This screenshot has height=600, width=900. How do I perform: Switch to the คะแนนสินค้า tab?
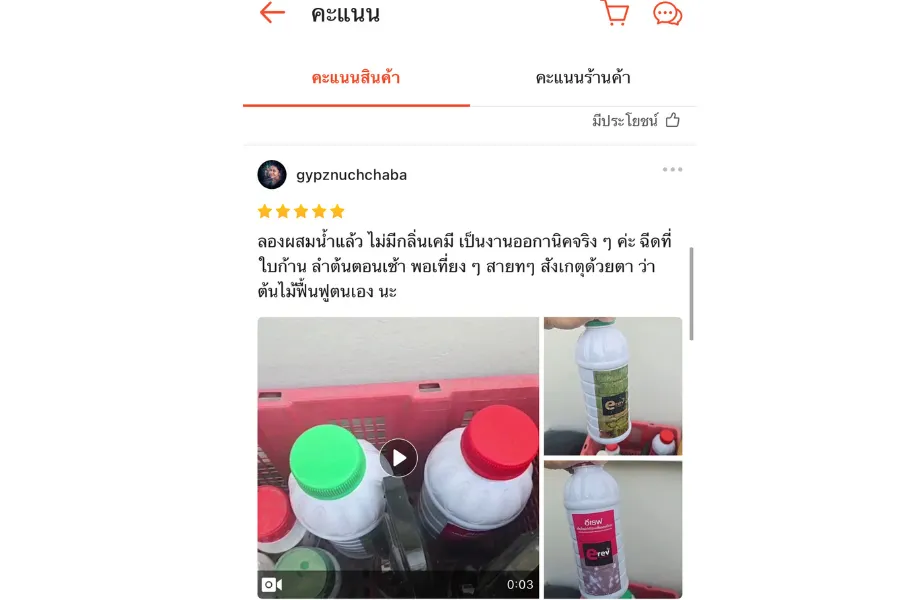(x=356, y=78)
